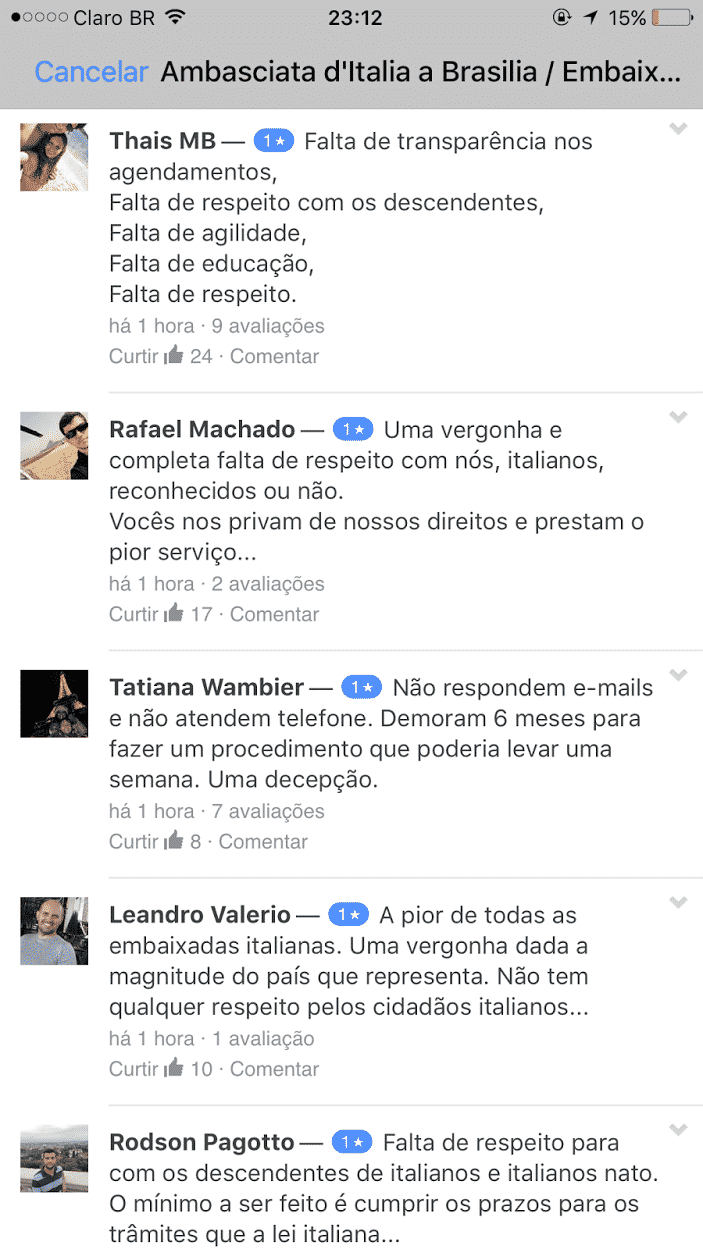This screenshot has height=1249, width=703.
Task: Comment on Rafael Machado's review
Action: 274,614
